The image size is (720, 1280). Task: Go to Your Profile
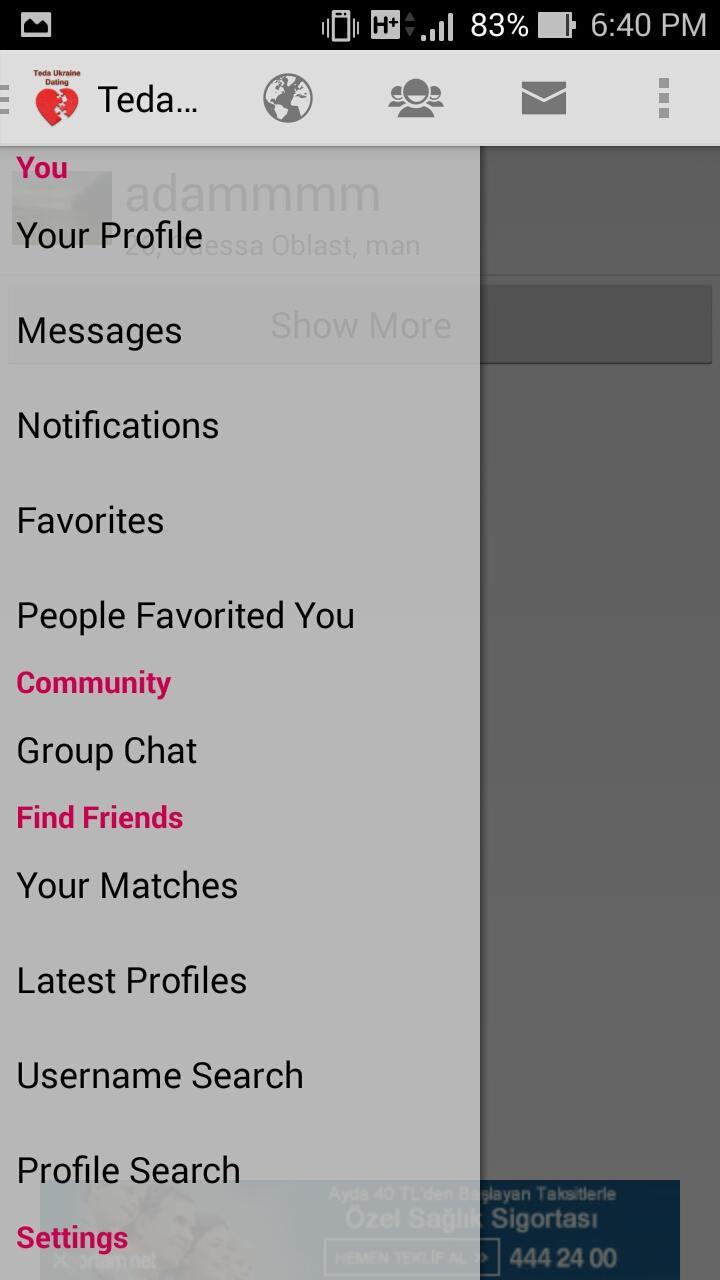[110, 235]
